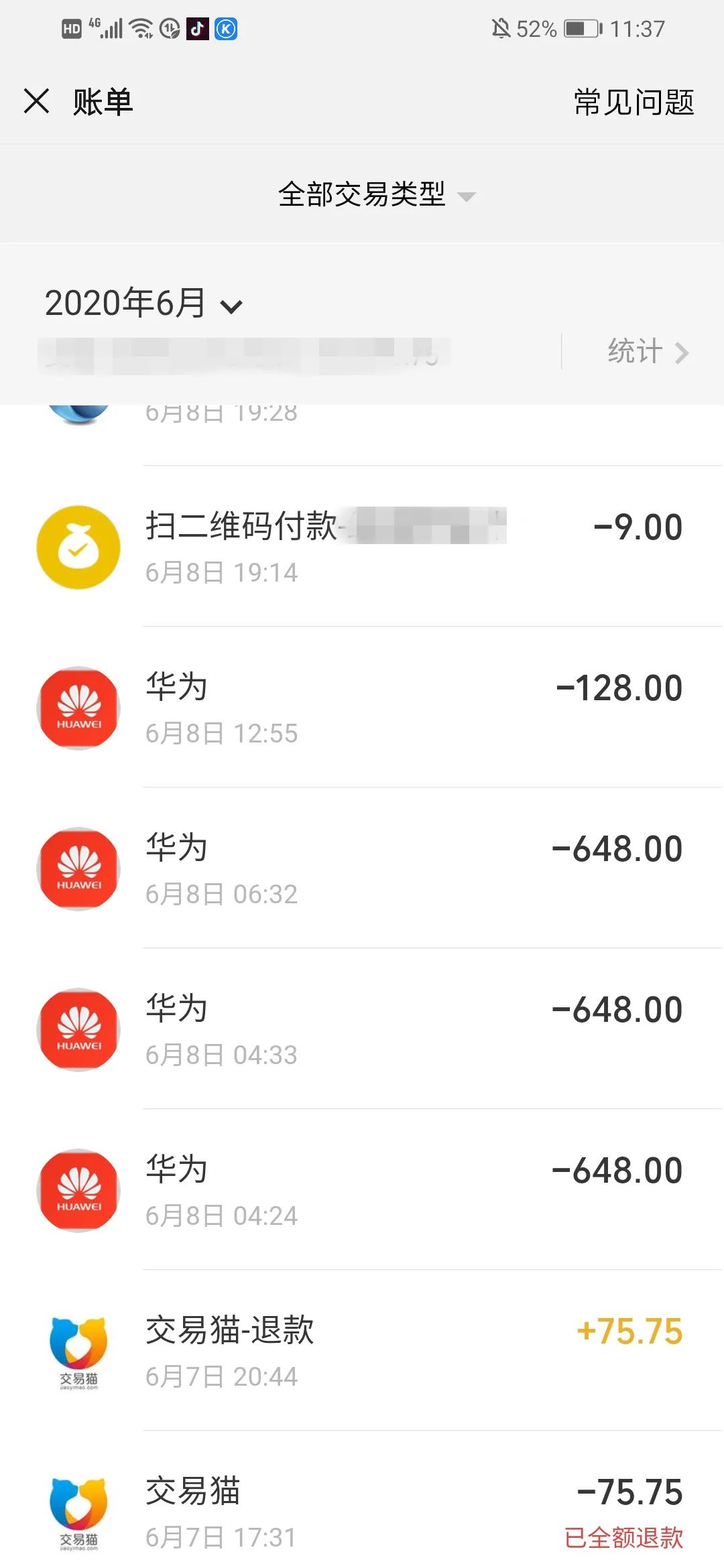Tap the Keep app icon in the status bar
724x1568 pixels.
pyautogui.click(x=227, y=29)
